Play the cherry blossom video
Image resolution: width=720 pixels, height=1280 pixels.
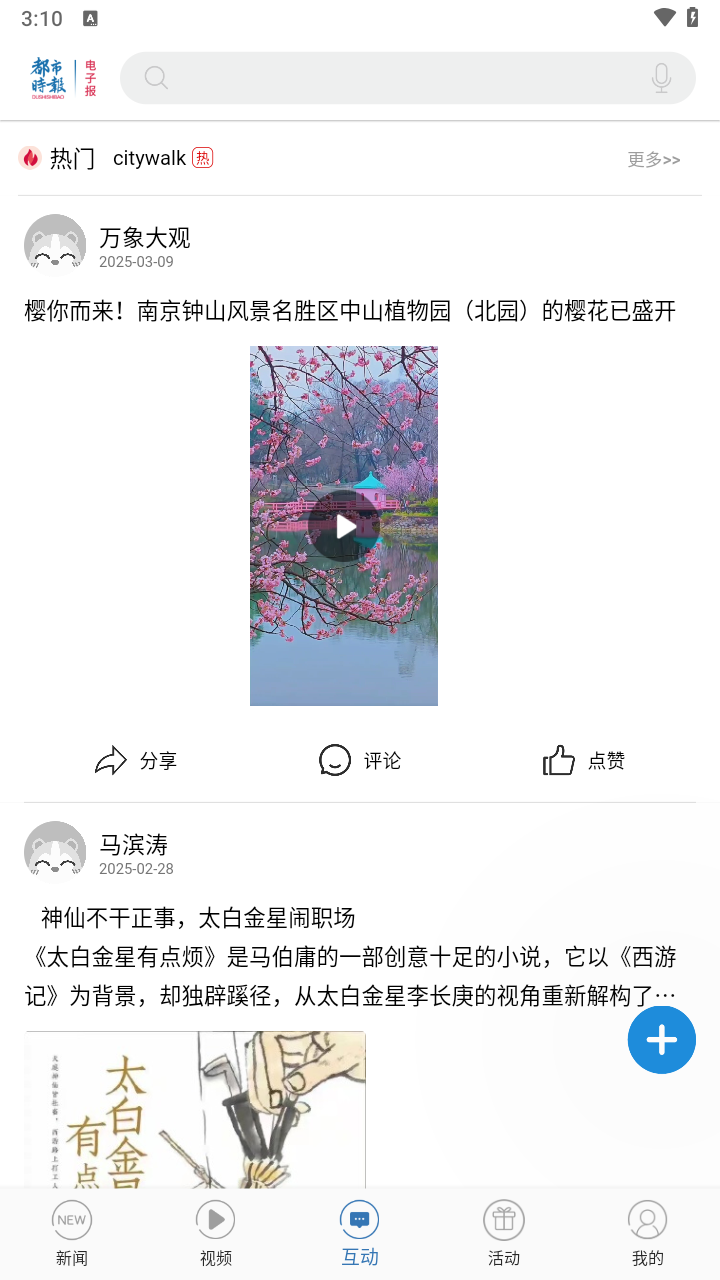(344, 526)
